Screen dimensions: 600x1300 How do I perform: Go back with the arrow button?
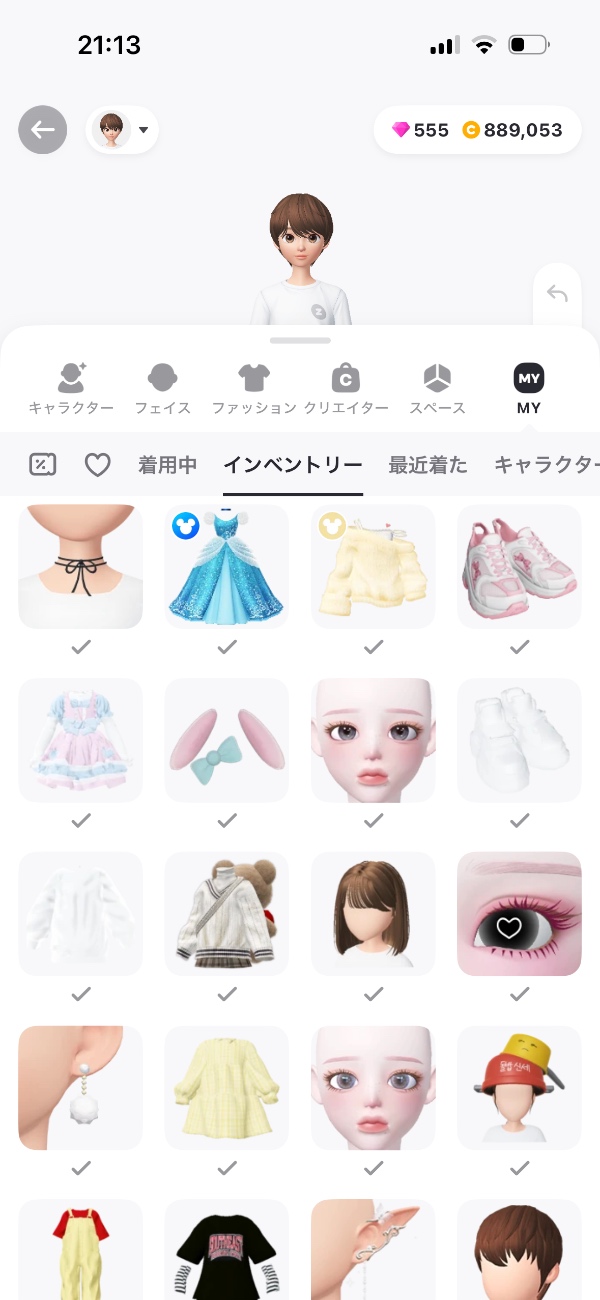(x=43, y=130)
